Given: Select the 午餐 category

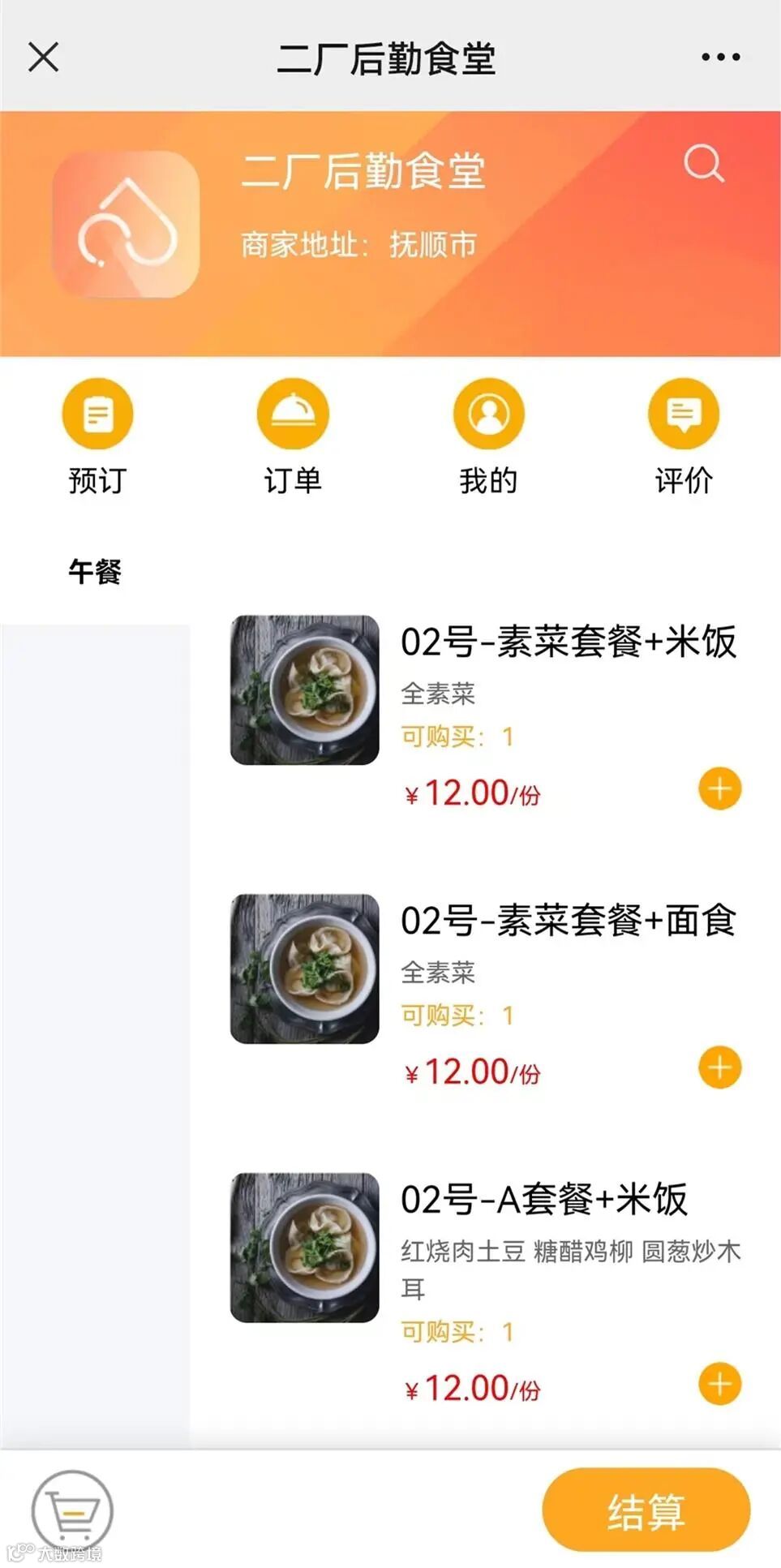Looking at the screenshot, I should pos(95,572).
